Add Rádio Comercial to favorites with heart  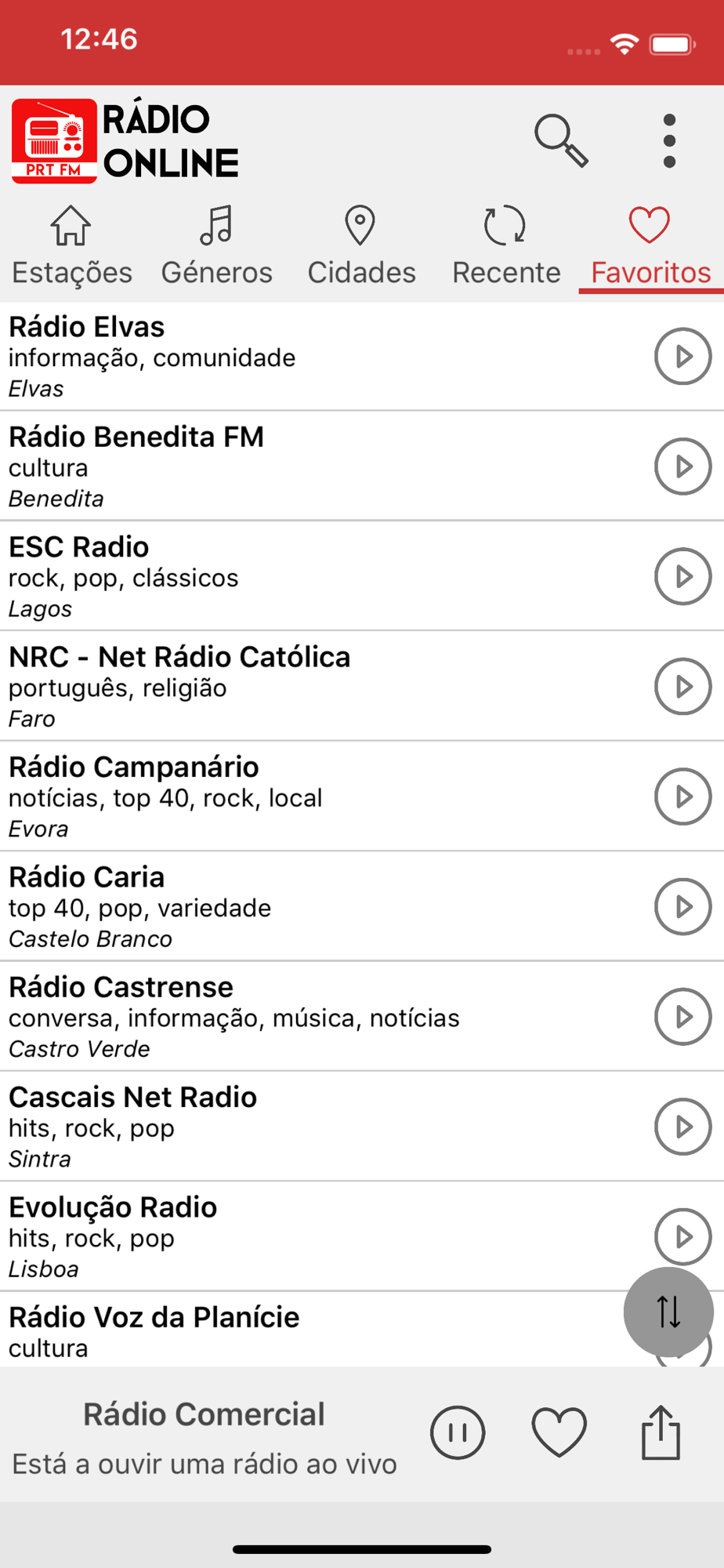pyautogui.click(x=559, y=1433)
